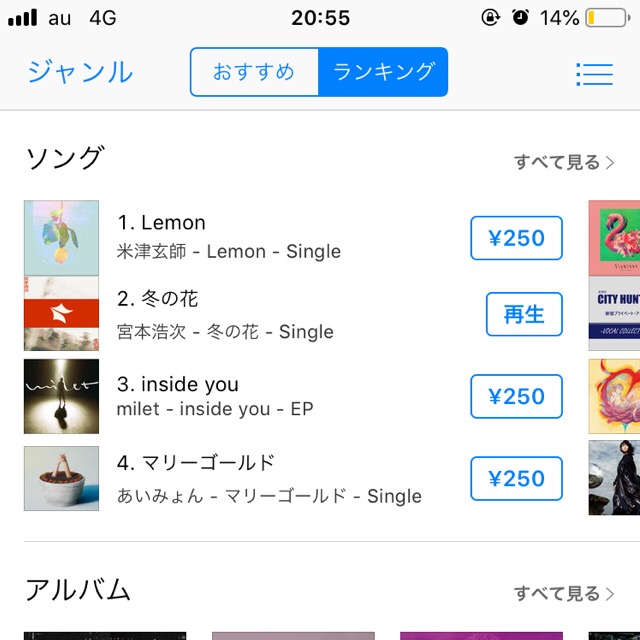Switch to the おすすめ tab
The image size is (640, 640).
(254, 72)
